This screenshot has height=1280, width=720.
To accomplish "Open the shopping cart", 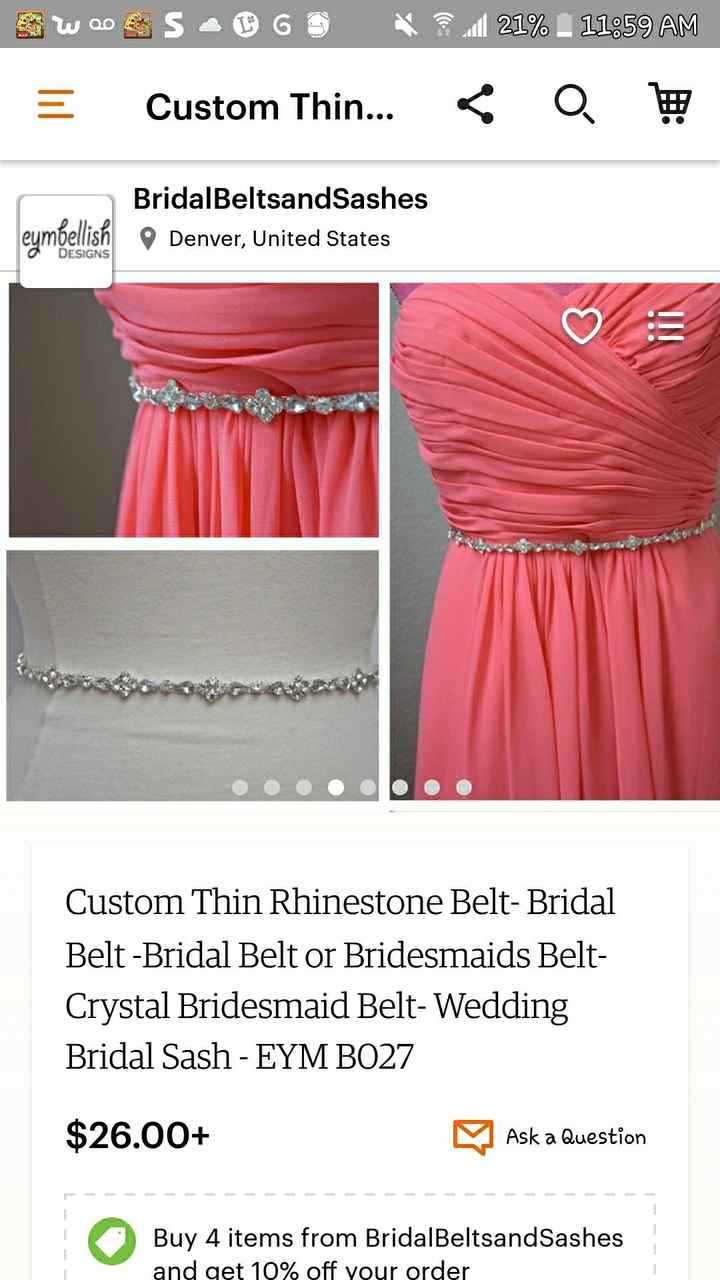I will tap(669, 104).
